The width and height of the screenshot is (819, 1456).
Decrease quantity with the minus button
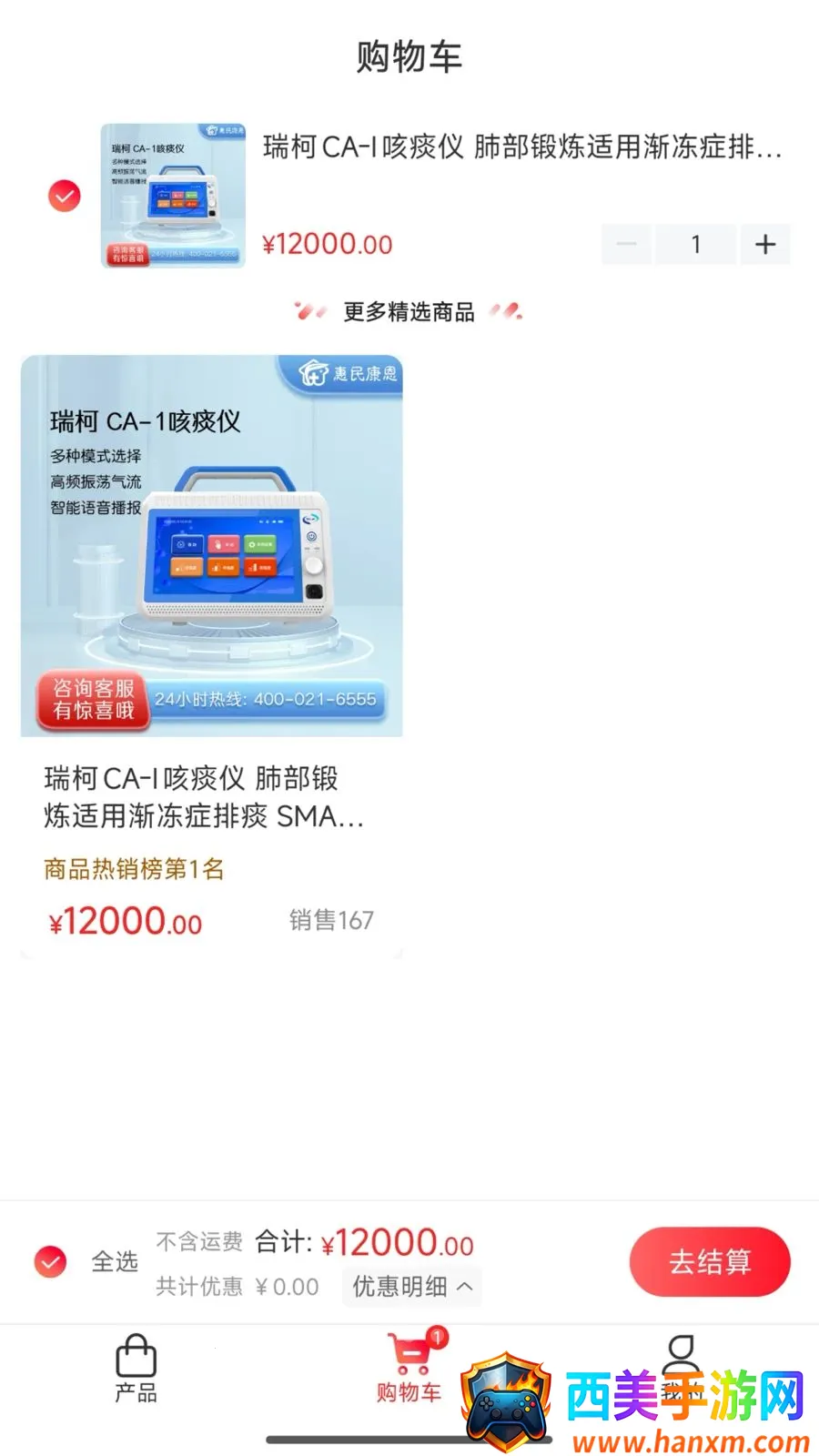click(626, 244)
